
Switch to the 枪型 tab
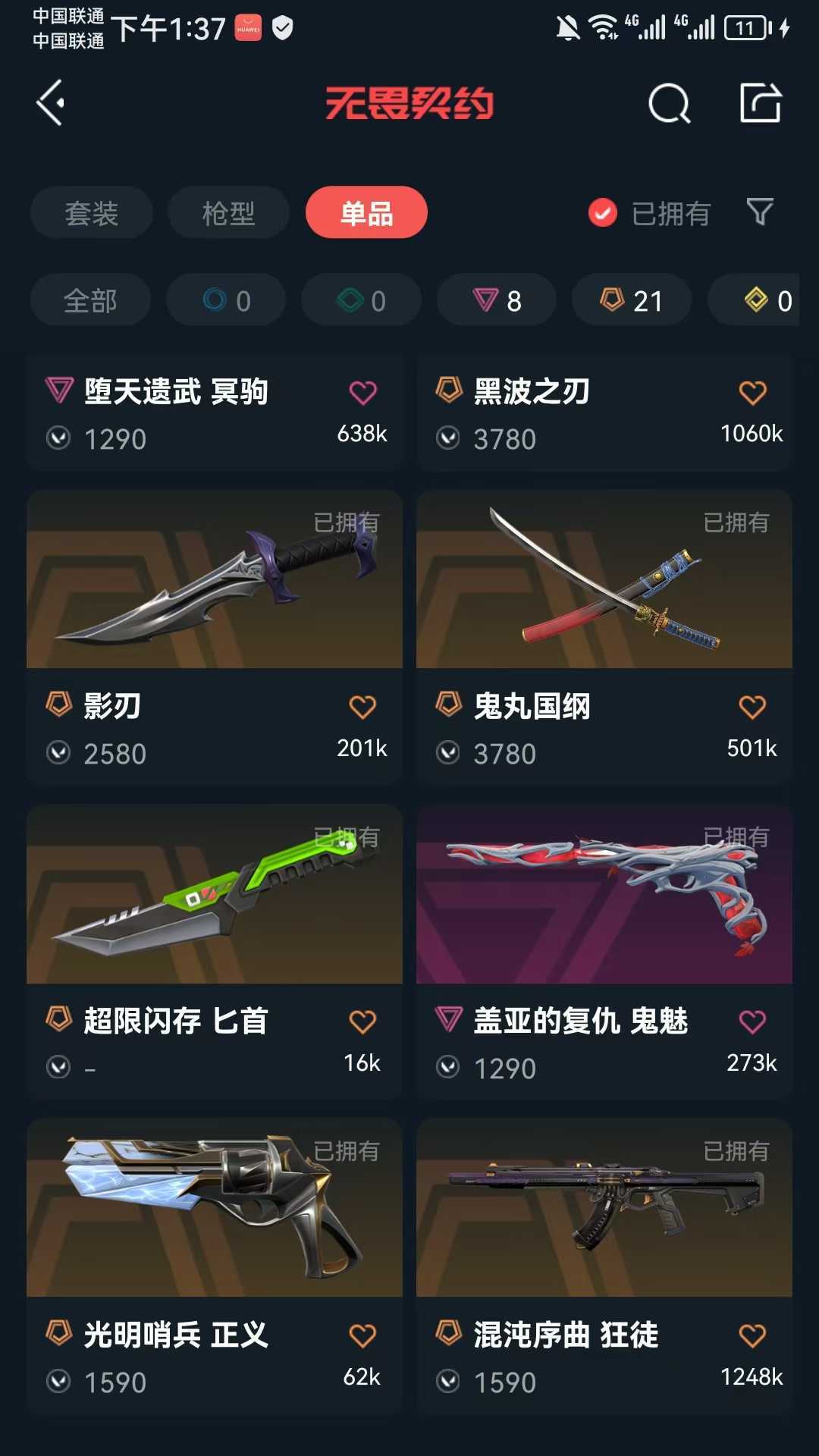tap(228, 212)
